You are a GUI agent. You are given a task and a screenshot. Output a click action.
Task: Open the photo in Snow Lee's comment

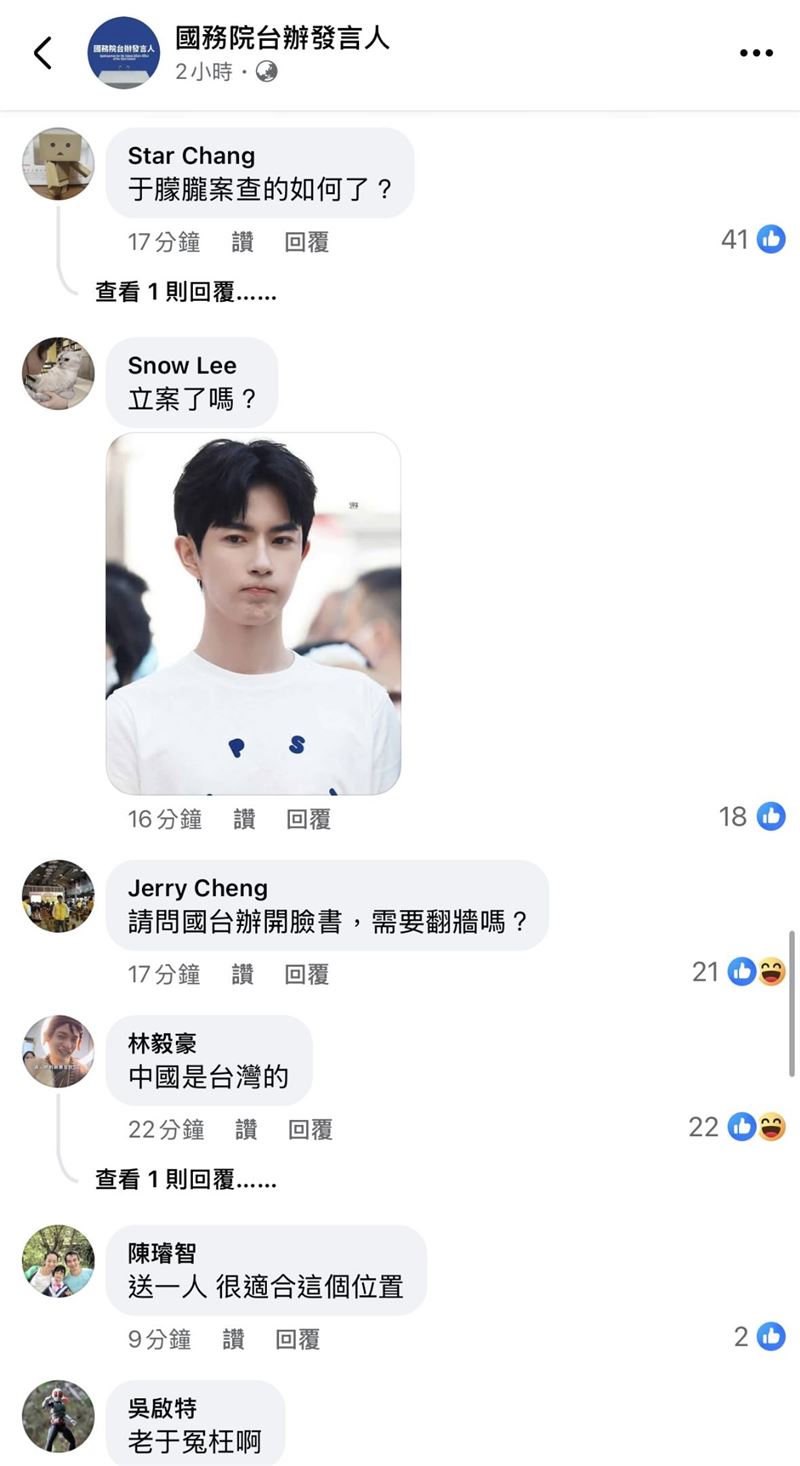253,613
